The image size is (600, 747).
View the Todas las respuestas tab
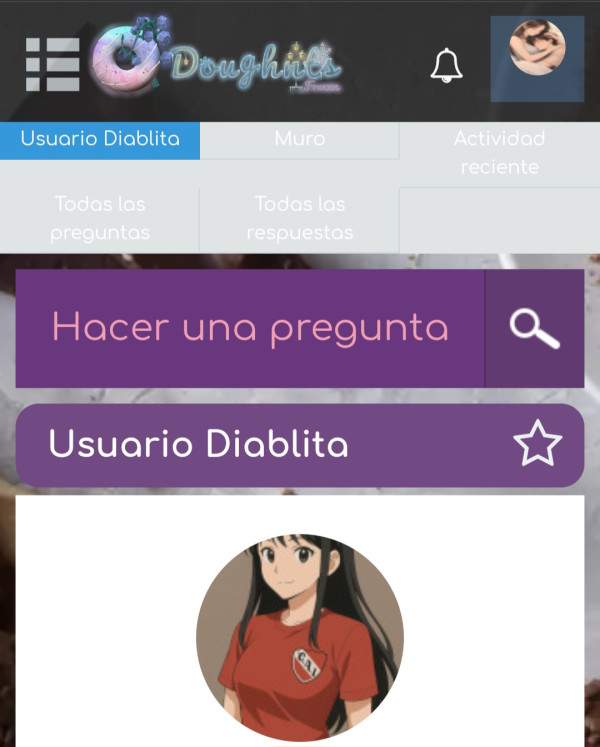pyautogui.click(x=299, y=218)
